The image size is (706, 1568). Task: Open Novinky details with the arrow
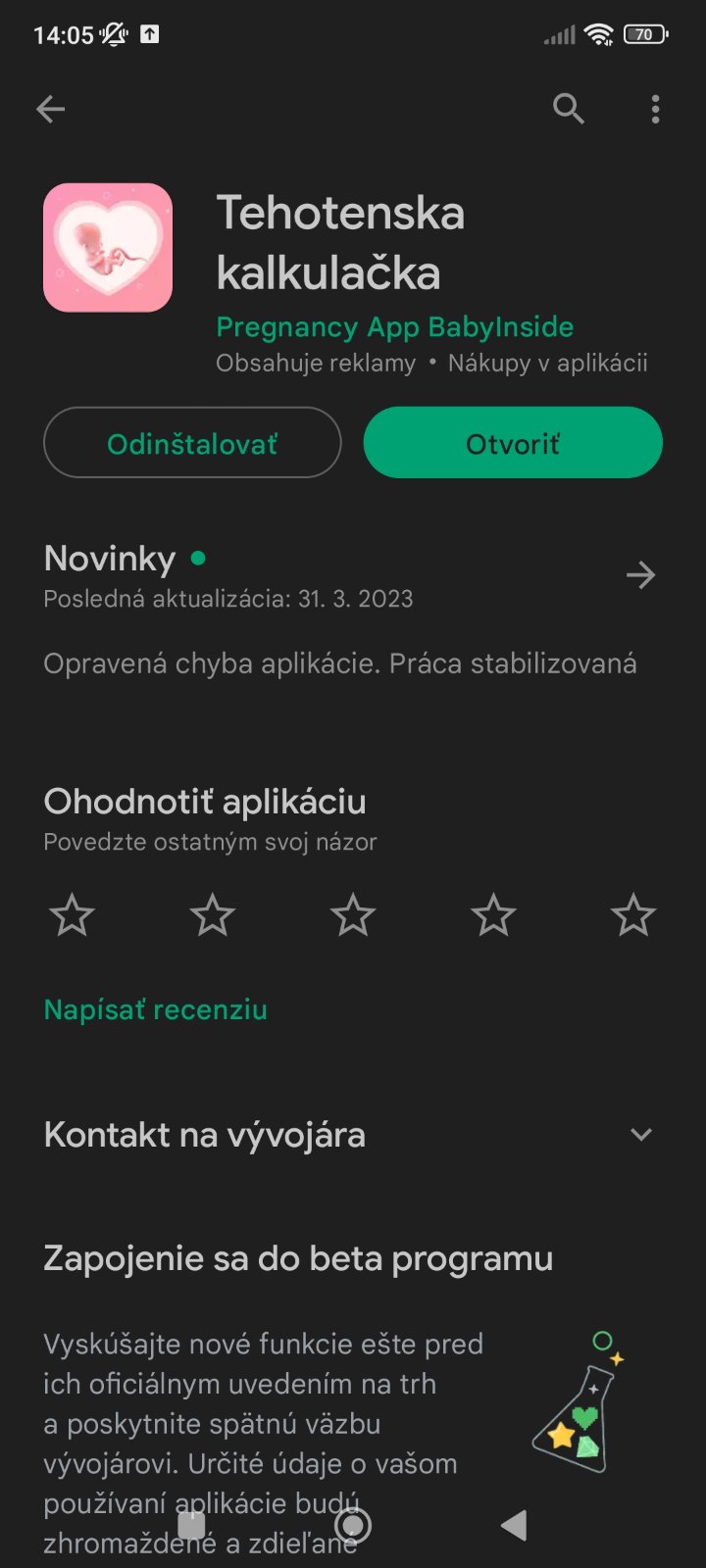(x=640, y=575)
